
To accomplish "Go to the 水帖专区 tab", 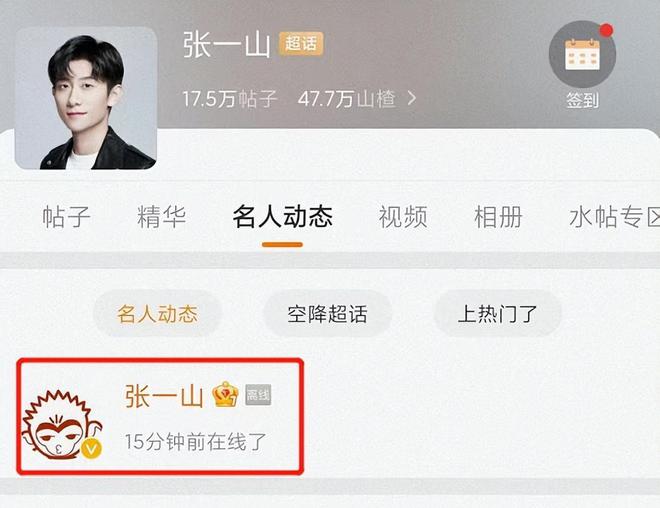I will click(x=612, y=217).
